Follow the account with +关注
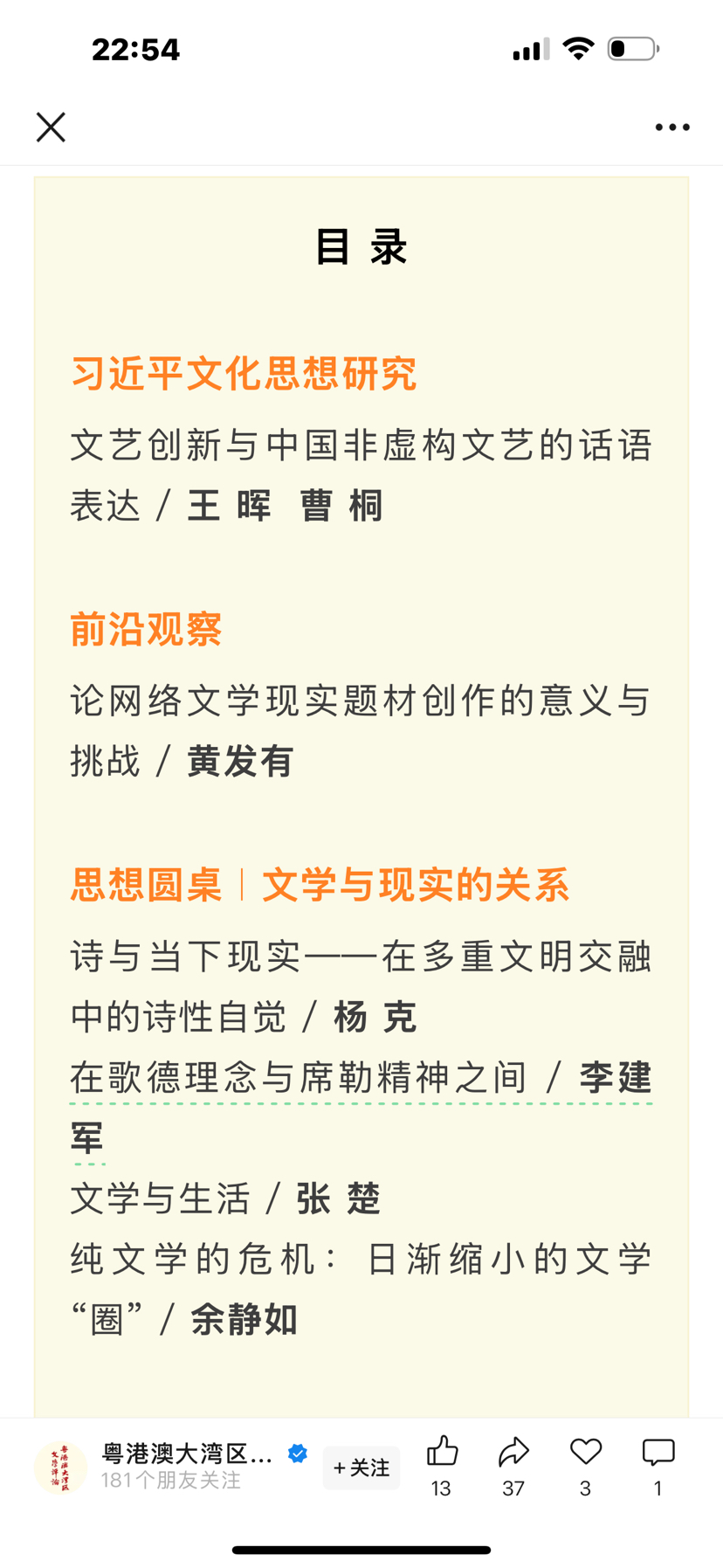The image size is (723, 1568). pos(361,1468)
